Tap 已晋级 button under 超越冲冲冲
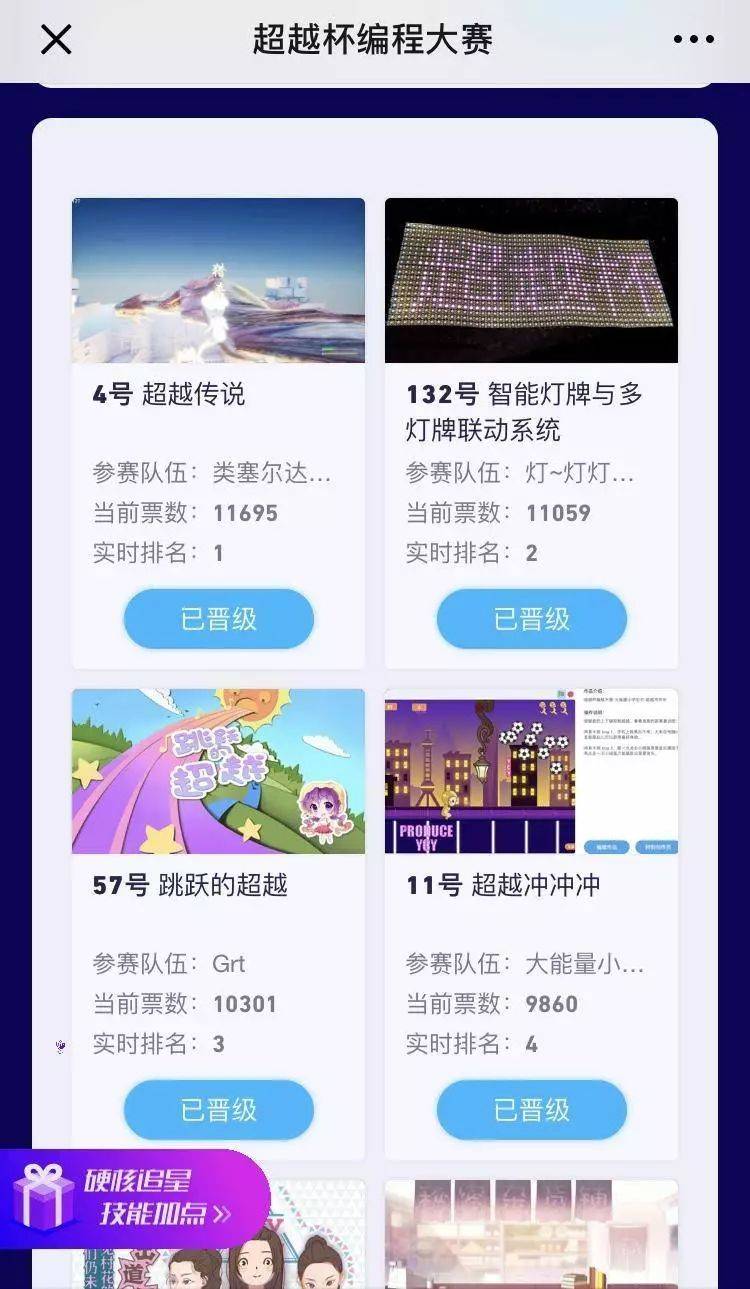The width and height of the screenshot is (750, 1289). coord(532,1110)
